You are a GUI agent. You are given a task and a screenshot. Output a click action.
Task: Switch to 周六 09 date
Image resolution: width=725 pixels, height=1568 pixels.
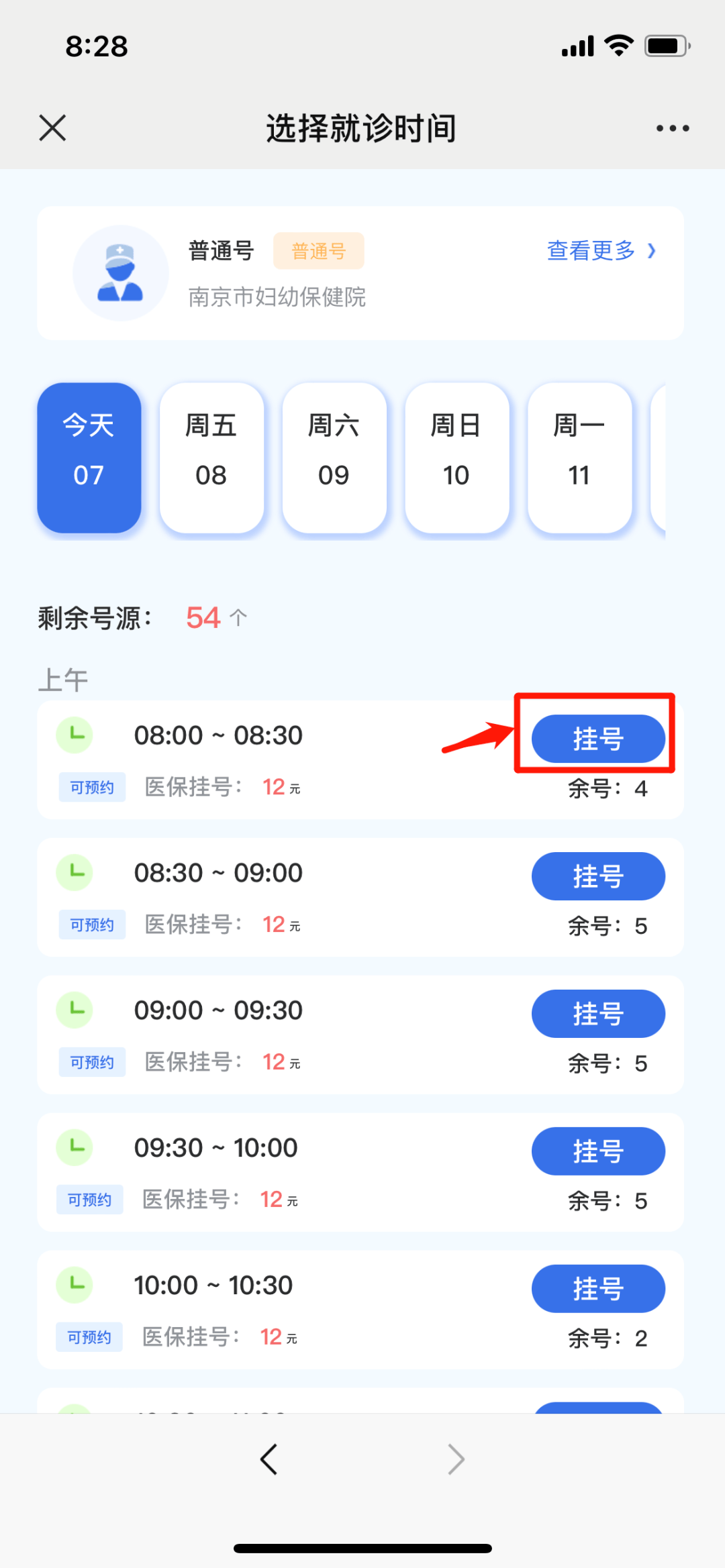click(x=334, y=458)
